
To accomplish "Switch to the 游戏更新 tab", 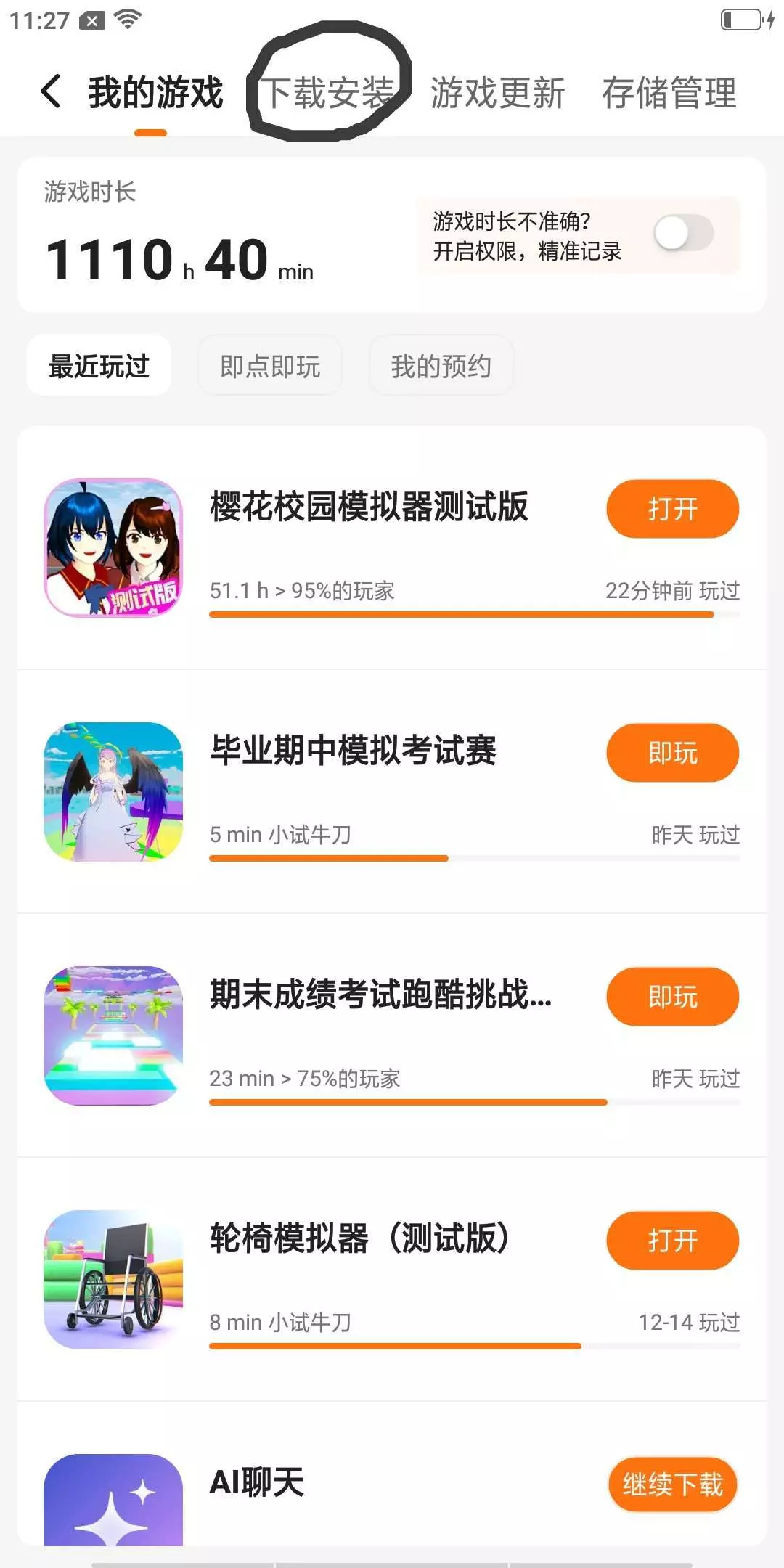I will click(x=497, y=93).
